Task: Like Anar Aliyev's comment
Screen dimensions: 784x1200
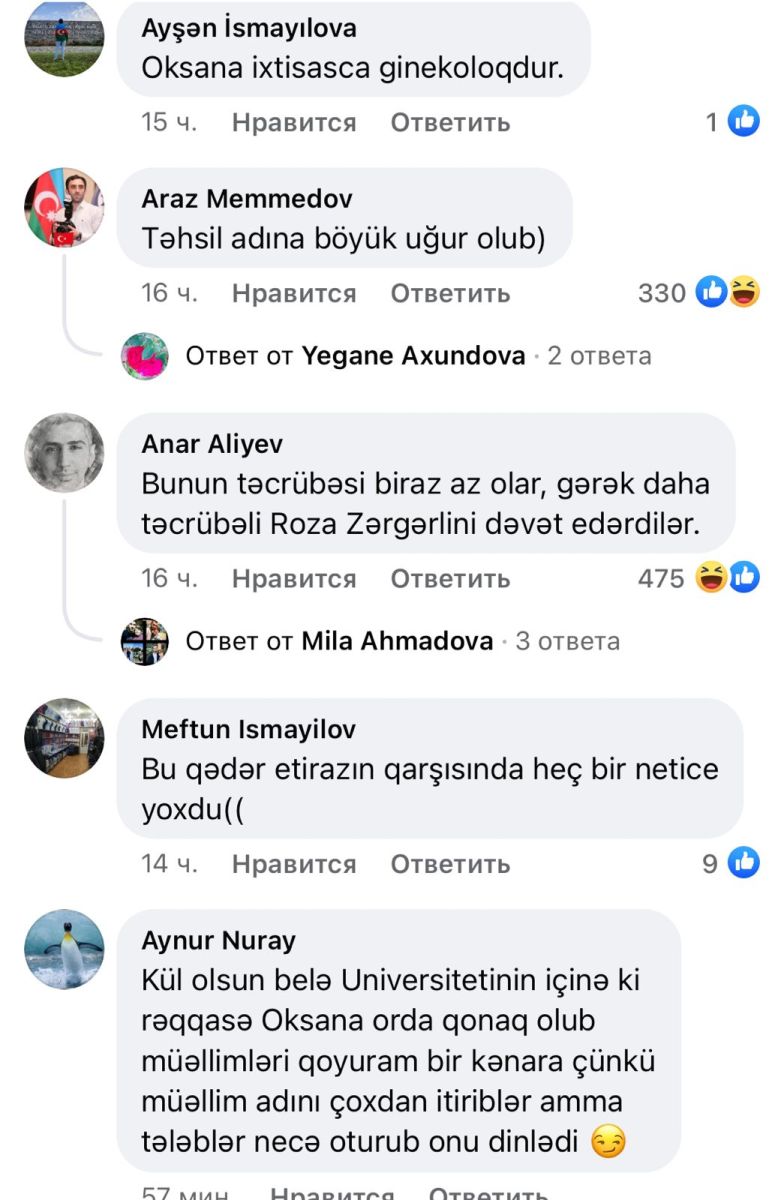Action: (293, 579)
